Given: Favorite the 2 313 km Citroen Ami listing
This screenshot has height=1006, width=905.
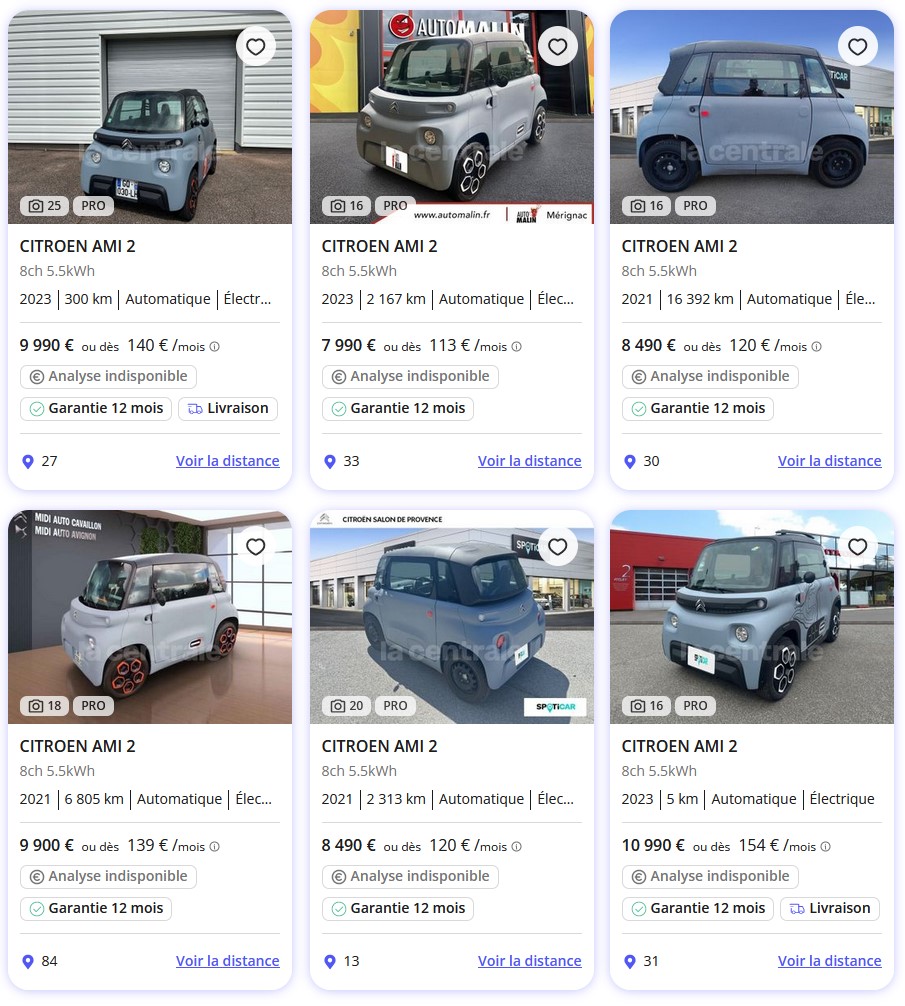Looking at the screenshot, I should [x=558, y=547].
